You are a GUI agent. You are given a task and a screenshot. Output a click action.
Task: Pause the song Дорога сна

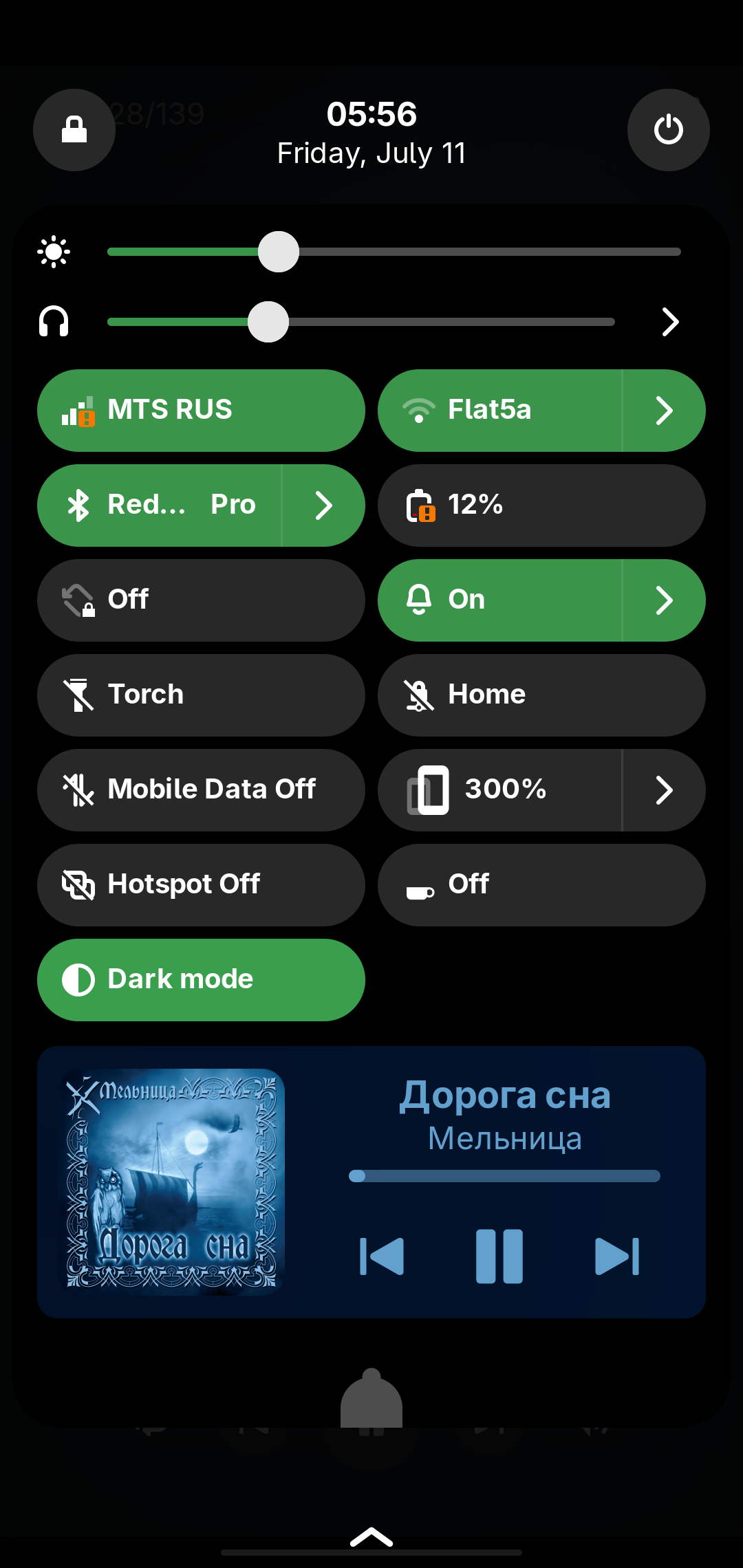pos(499,1256)
